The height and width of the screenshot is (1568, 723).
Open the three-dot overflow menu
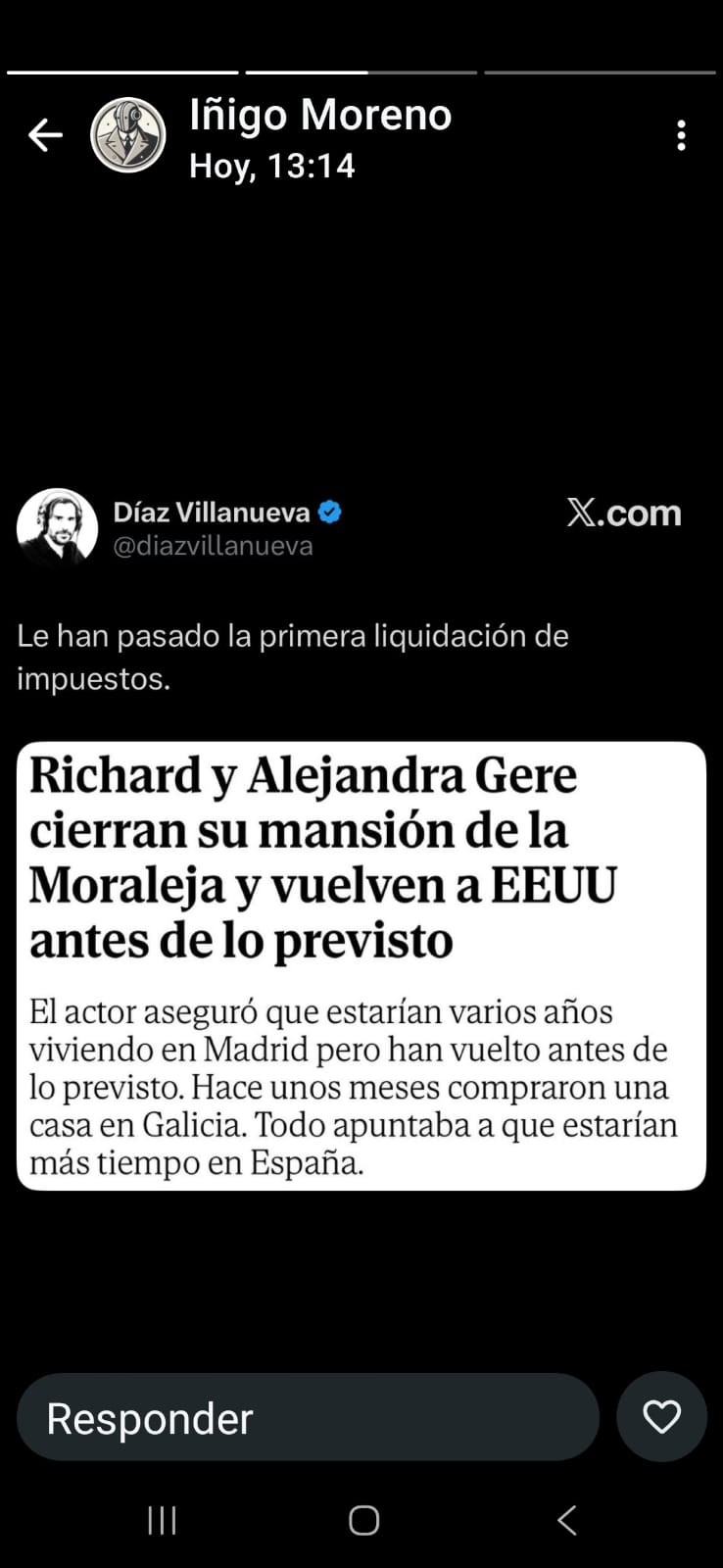point(681,135)
